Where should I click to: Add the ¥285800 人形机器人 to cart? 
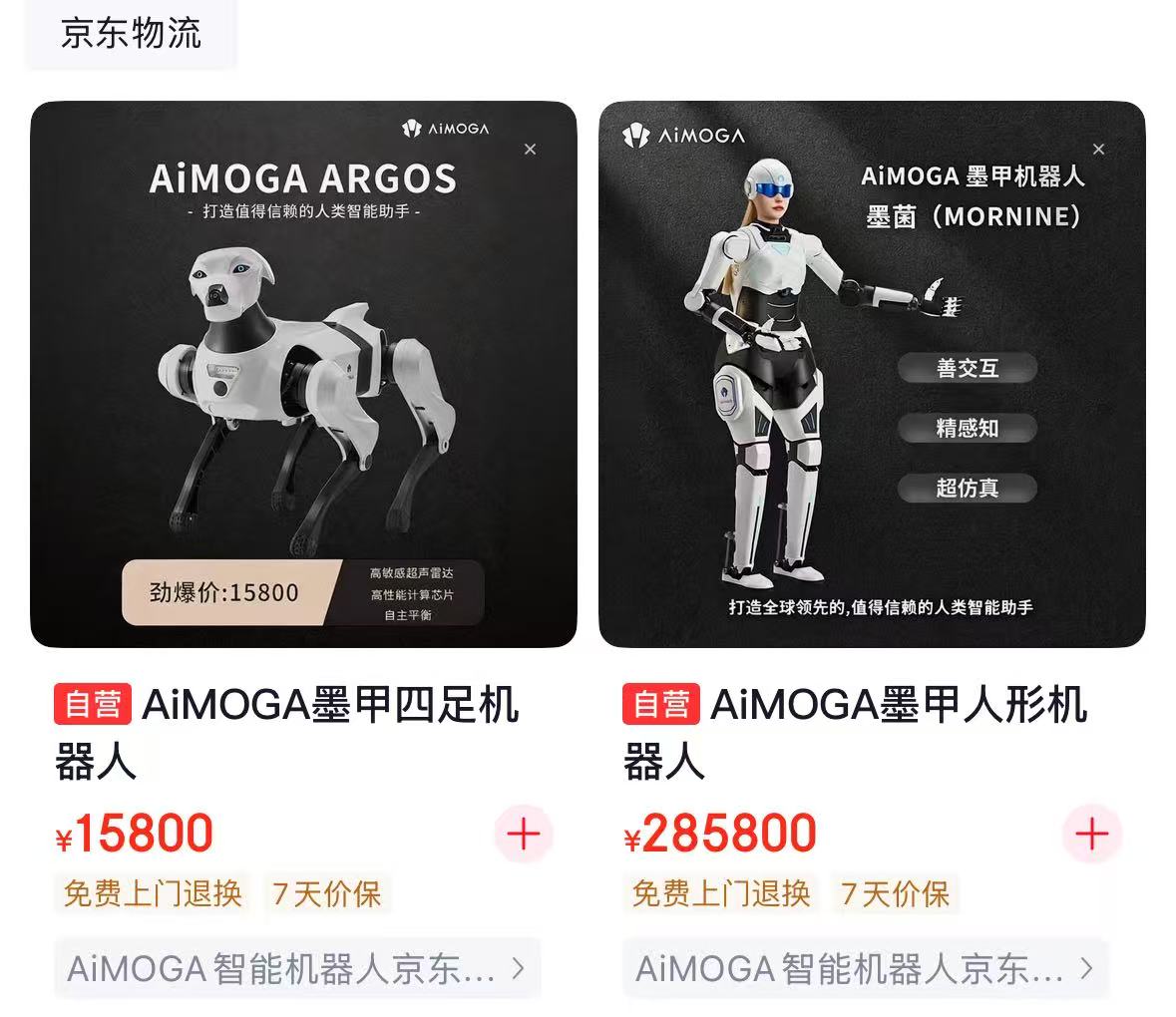(x=1092, y=834)
